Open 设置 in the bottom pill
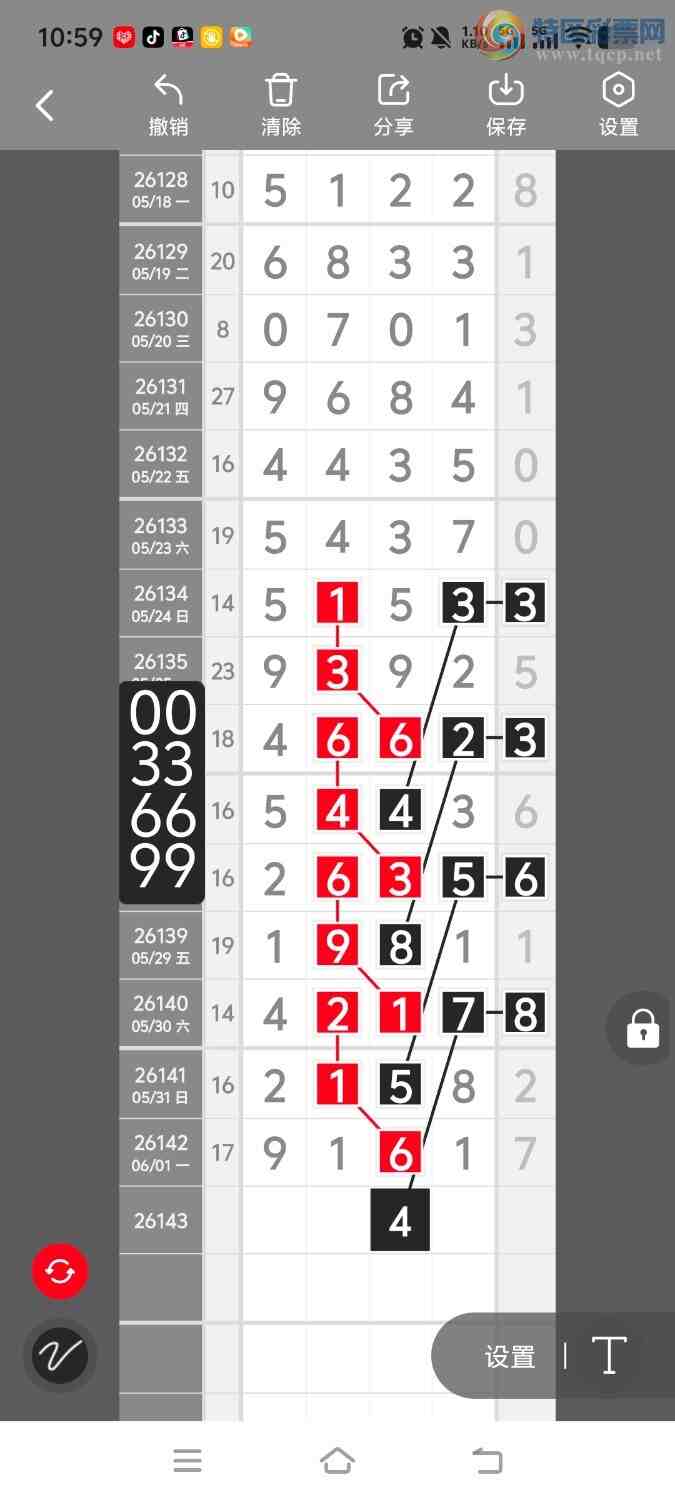Viewport: 675px width, 1500px height. point(510,1356)
